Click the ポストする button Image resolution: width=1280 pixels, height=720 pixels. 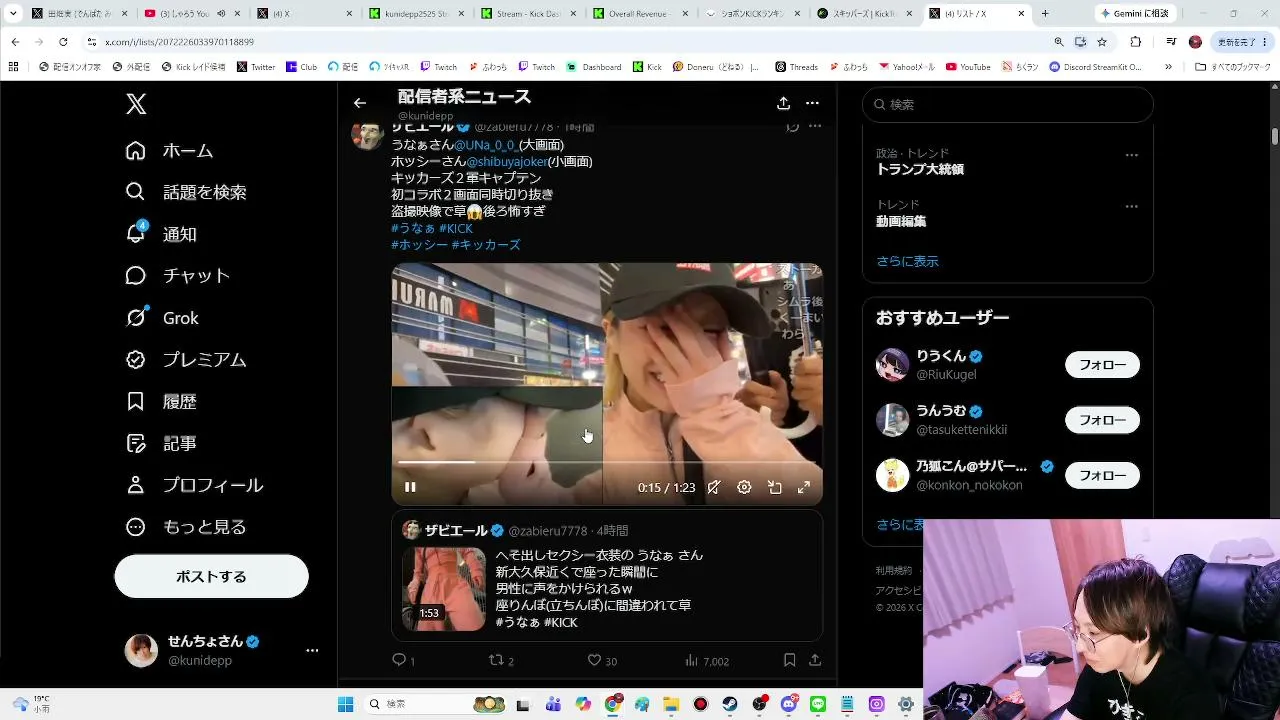pos(211,576)
